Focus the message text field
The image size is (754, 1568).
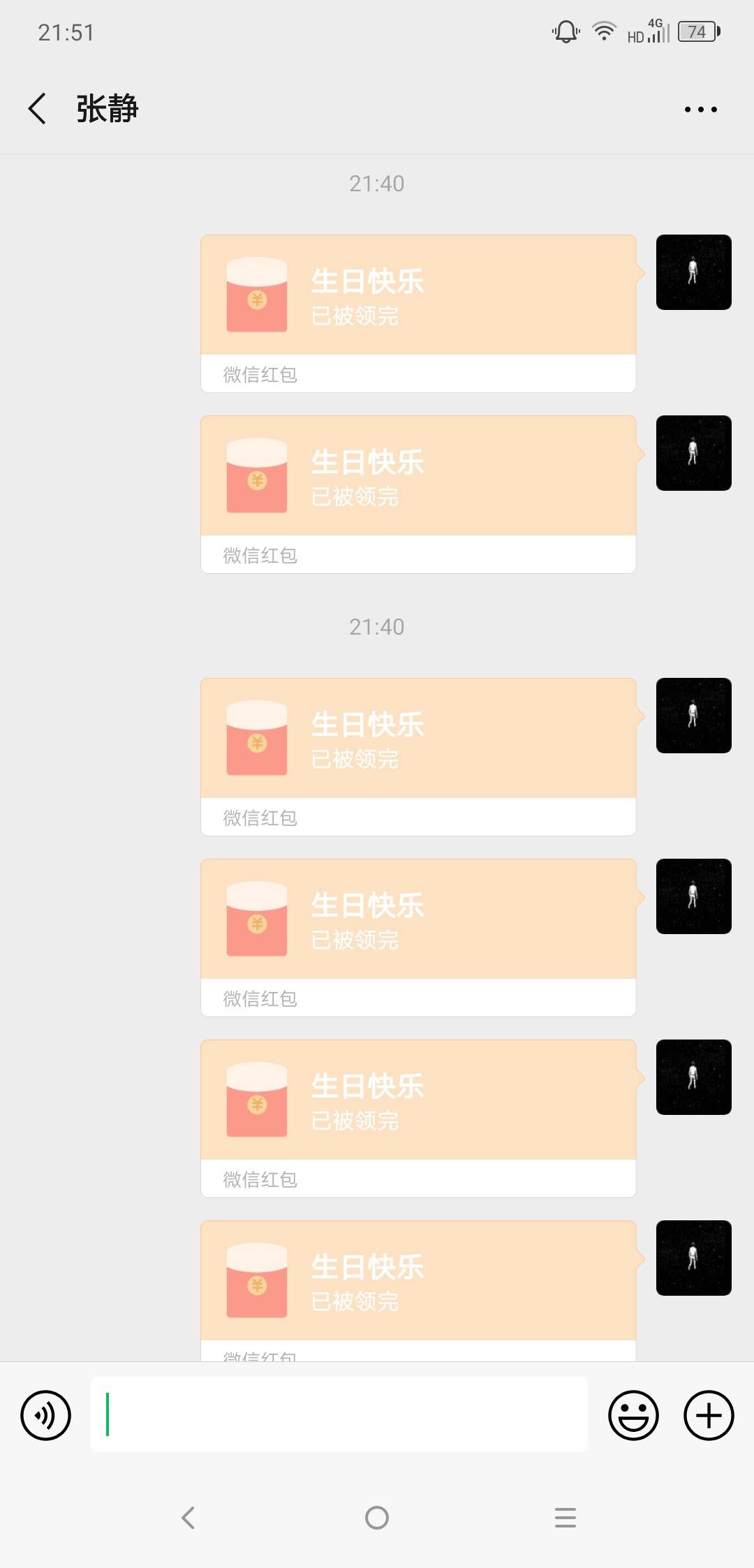coord(339,1414)
